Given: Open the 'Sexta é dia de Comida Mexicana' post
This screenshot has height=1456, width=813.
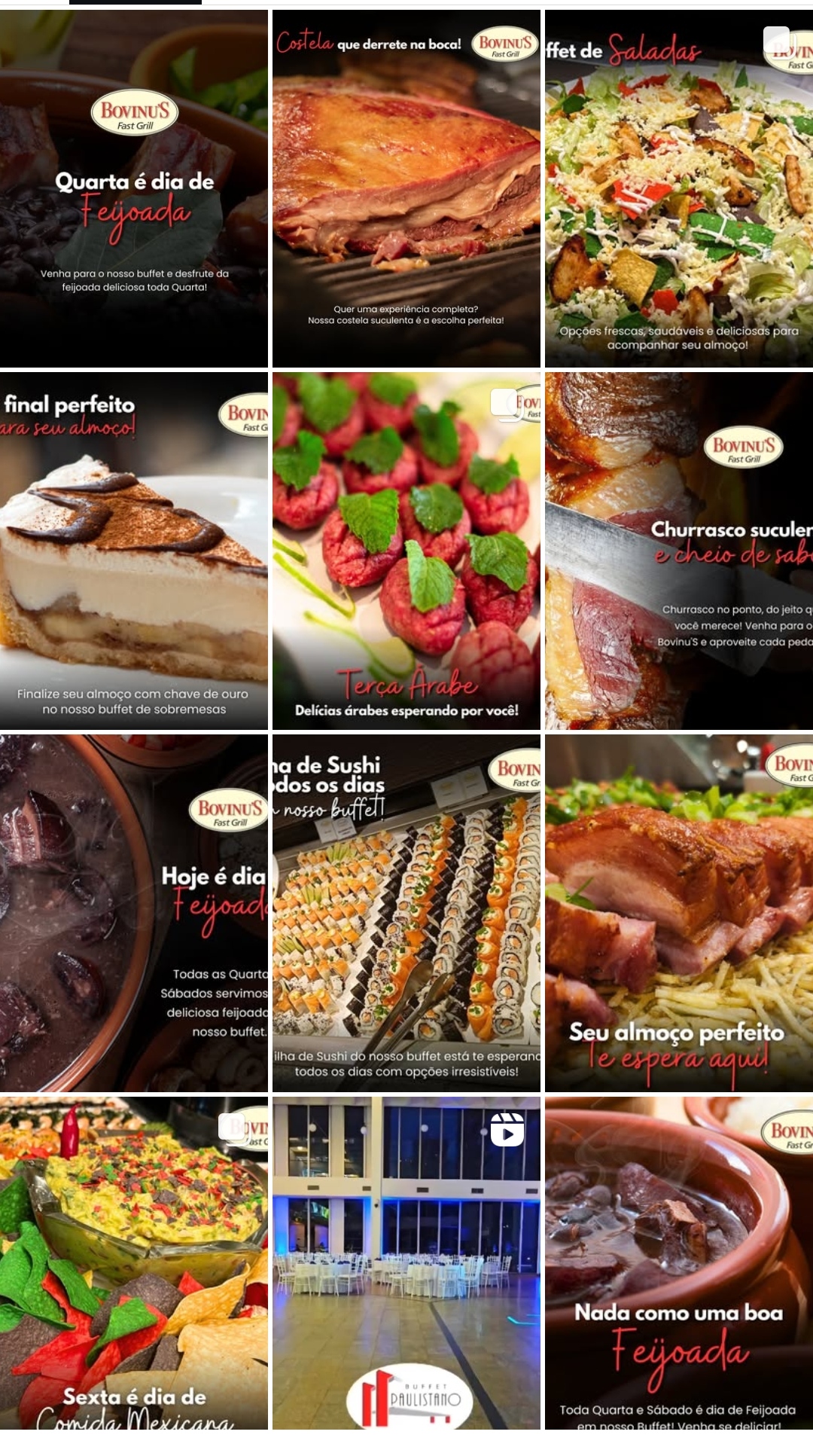Looking at the screenshot, I should 134,1262.
